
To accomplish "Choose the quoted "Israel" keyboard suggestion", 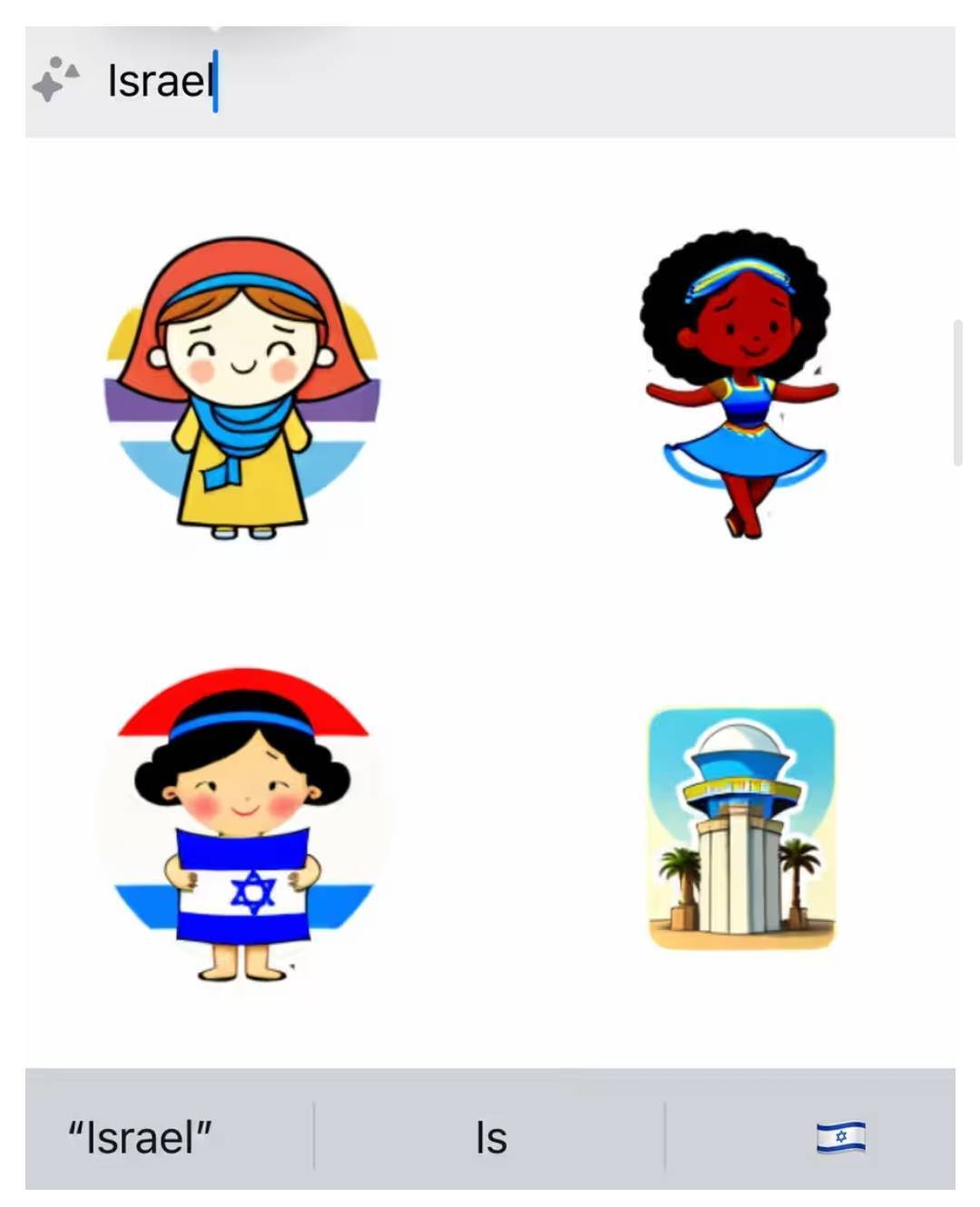I will point(141,1137).
